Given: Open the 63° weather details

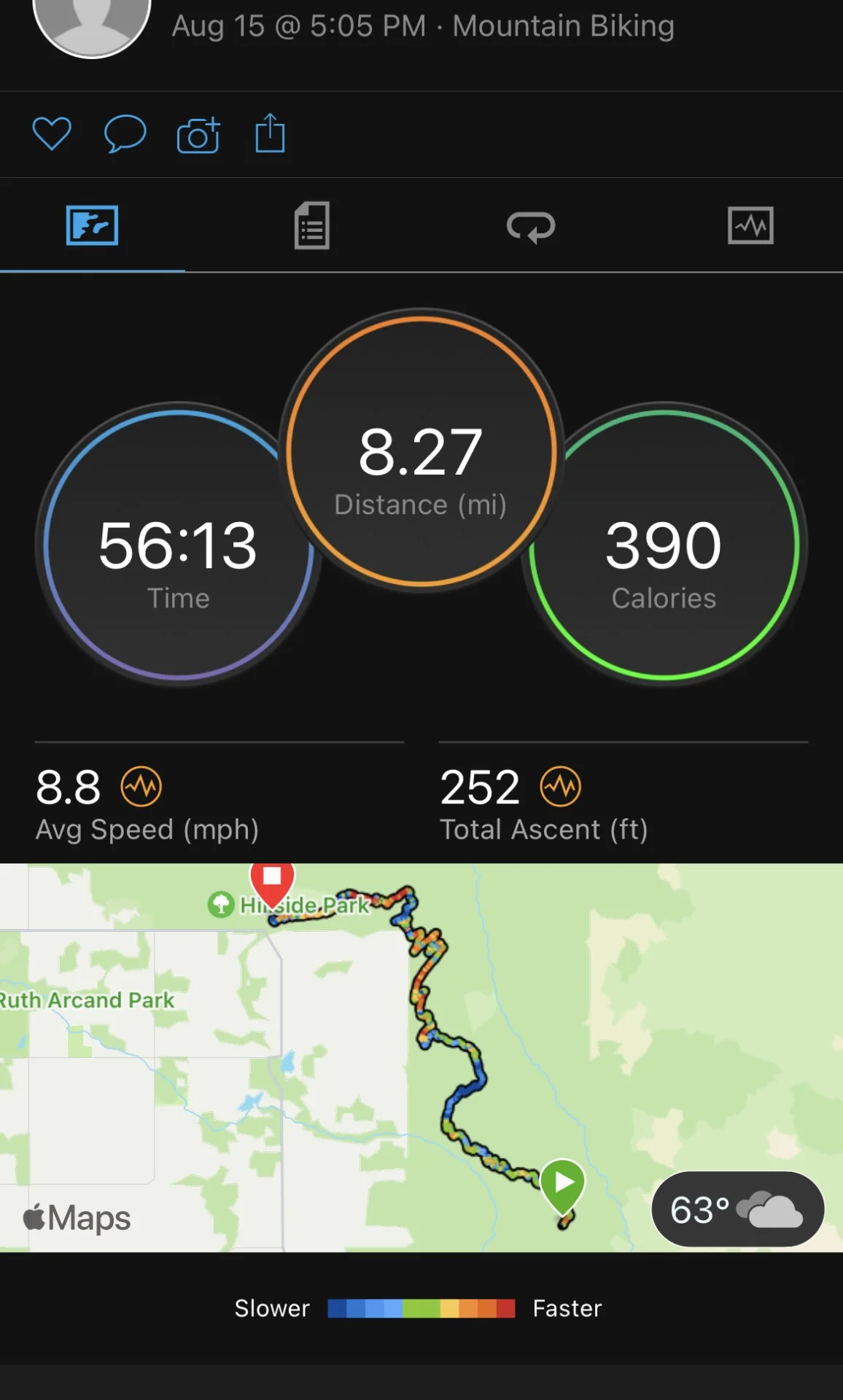Looking at the screenshot, I should (737, 1210).
